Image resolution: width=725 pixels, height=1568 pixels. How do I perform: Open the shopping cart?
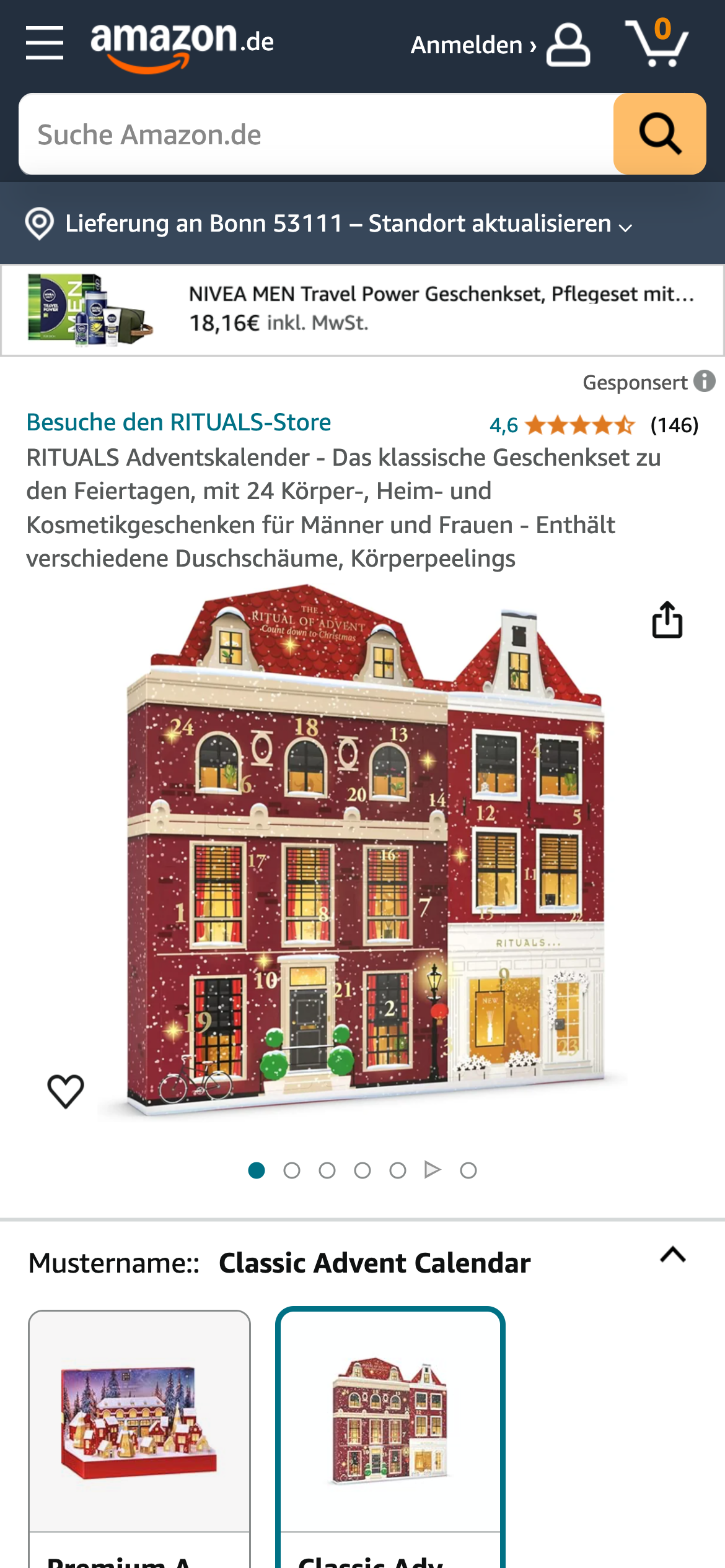[x=657, y=43]
